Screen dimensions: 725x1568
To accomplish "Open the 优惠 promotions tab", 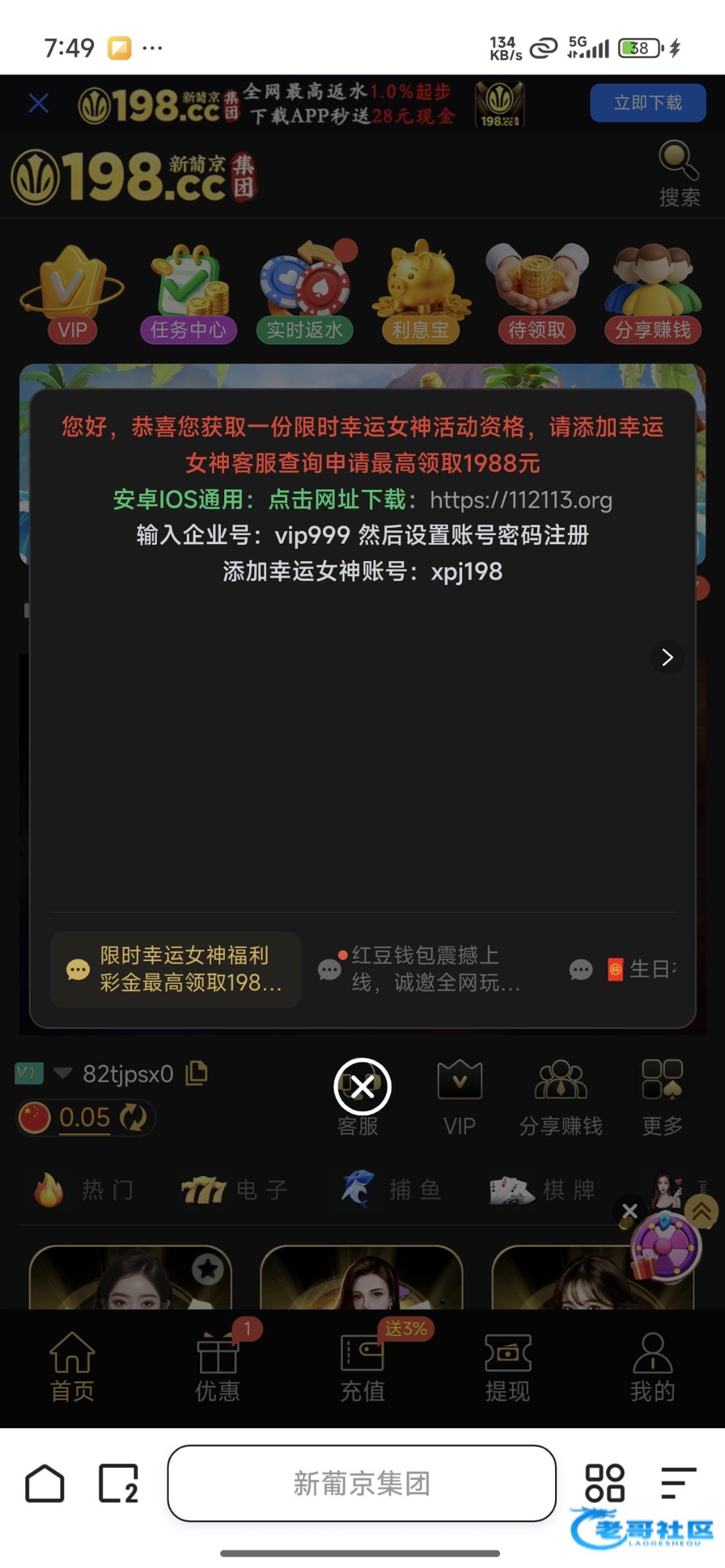I will [x=217, y=1367].
